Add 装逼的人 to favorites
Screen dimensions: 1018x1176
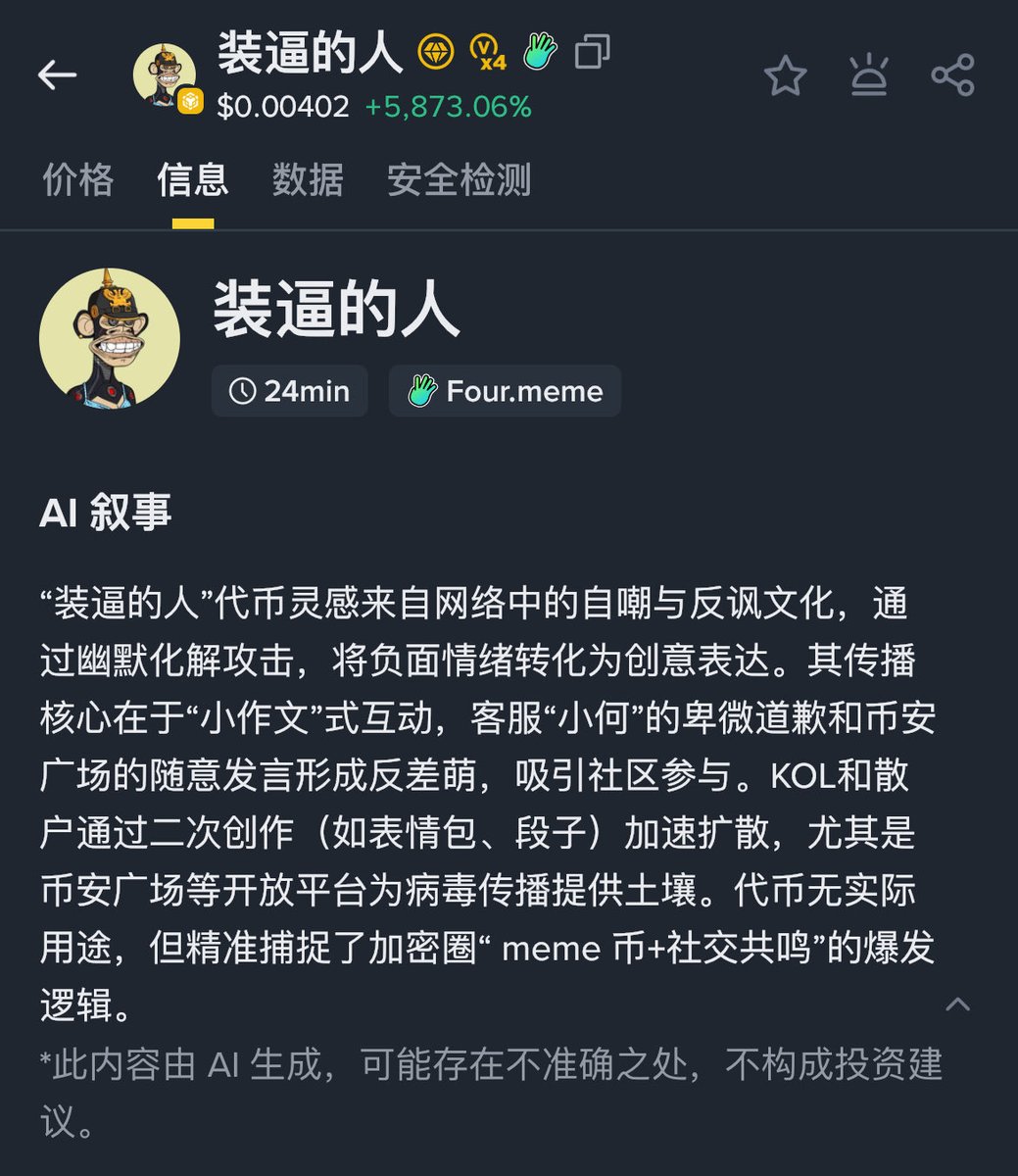(x=785, y=76)
